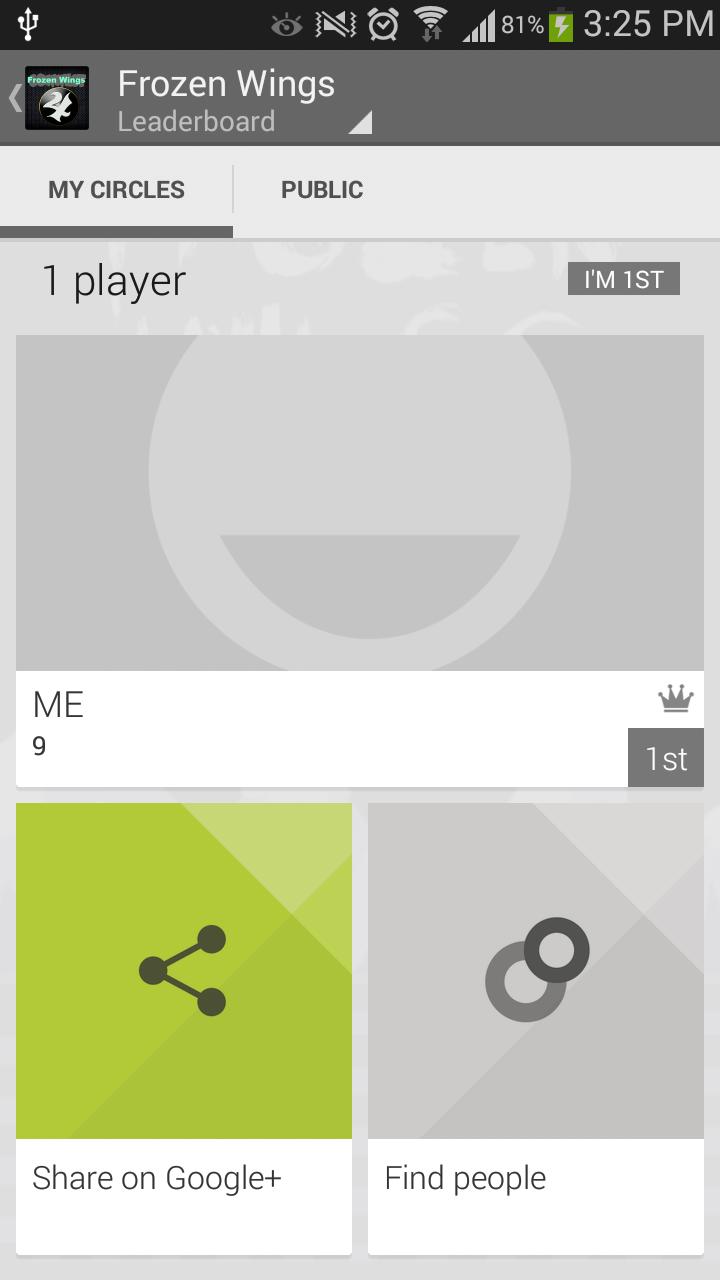The image size is (720, 1280).
Task: Go back via the Frozen Wings icon
Action: tap(55, 98)
